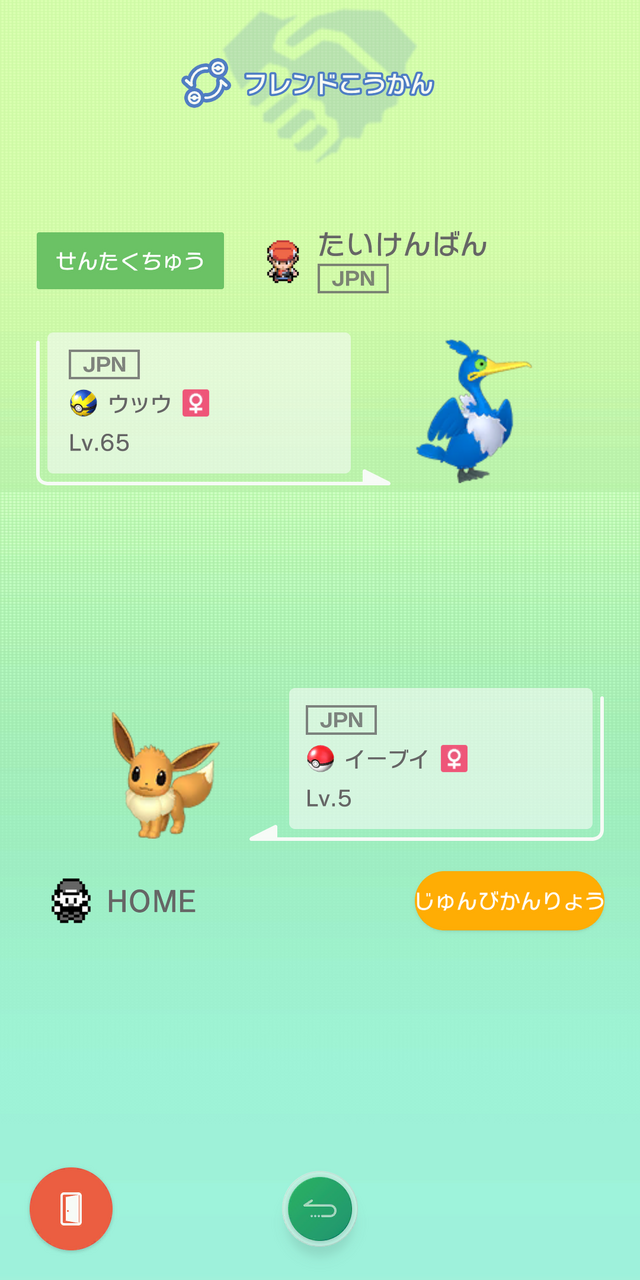640x1280 pixels.
Task: Open the イーブイ Lv.5 Pokémon card
Action: (440, 759)
